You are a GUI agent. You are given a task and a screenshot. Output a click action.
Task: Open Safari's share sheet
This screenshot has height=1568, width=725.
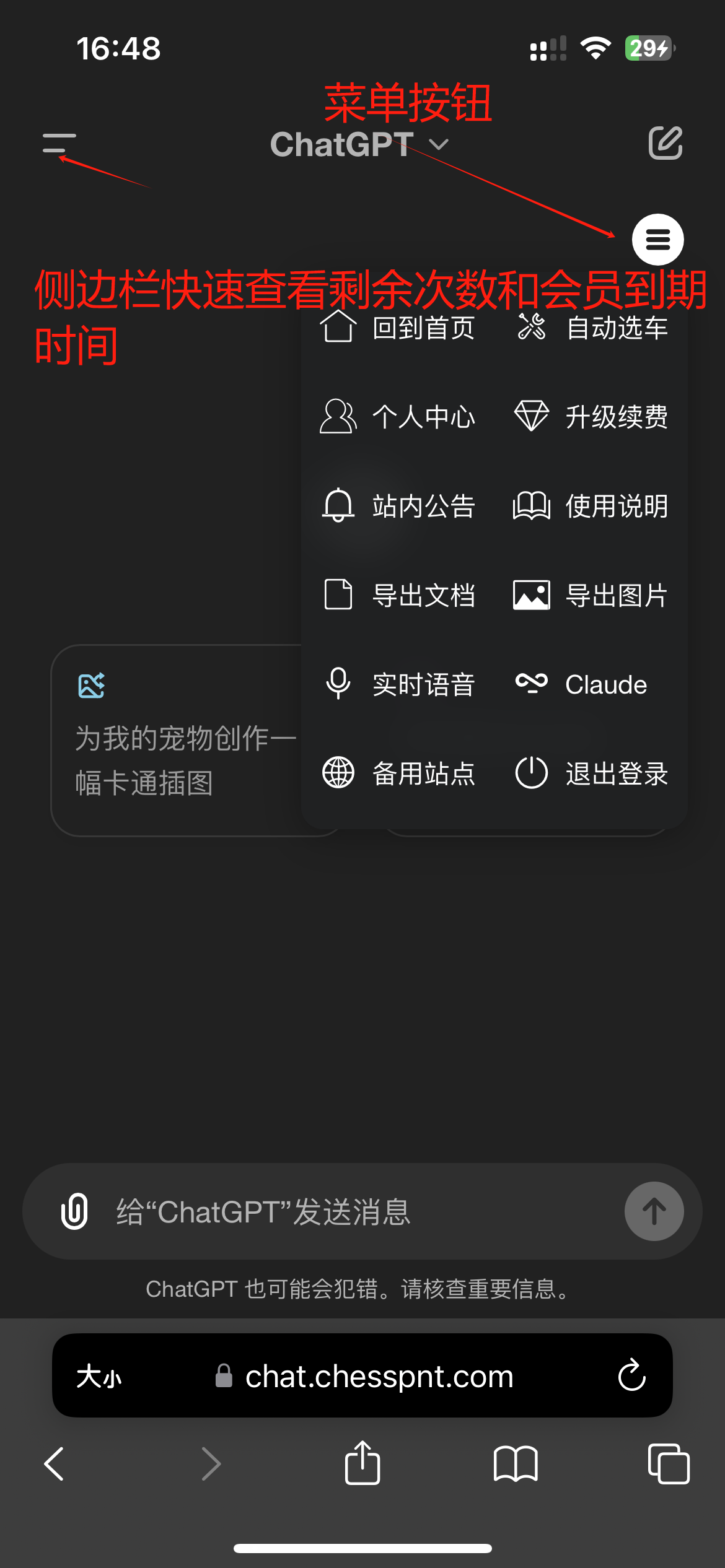(x=362, y=1464)
